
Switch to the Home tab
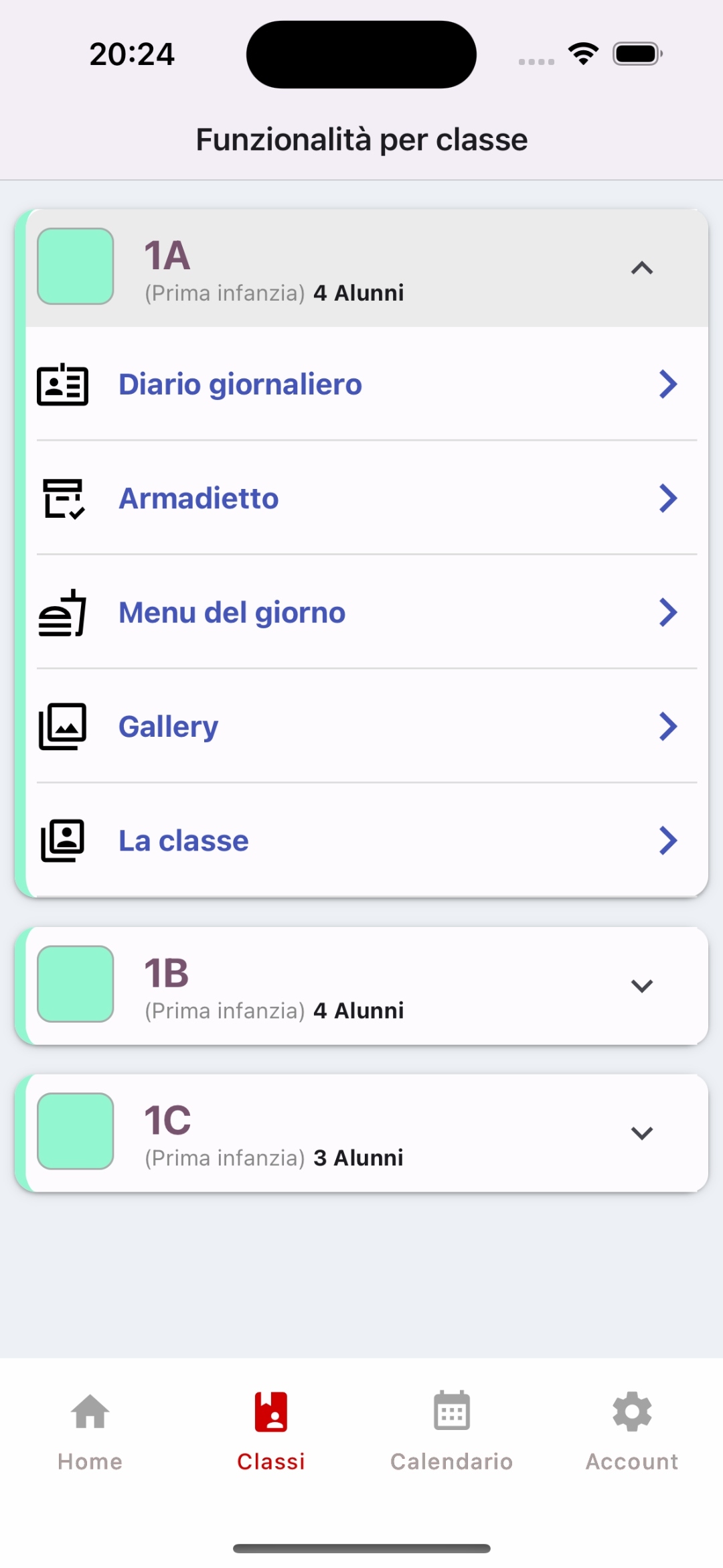pyautogui.click(x=89, y=1433)
